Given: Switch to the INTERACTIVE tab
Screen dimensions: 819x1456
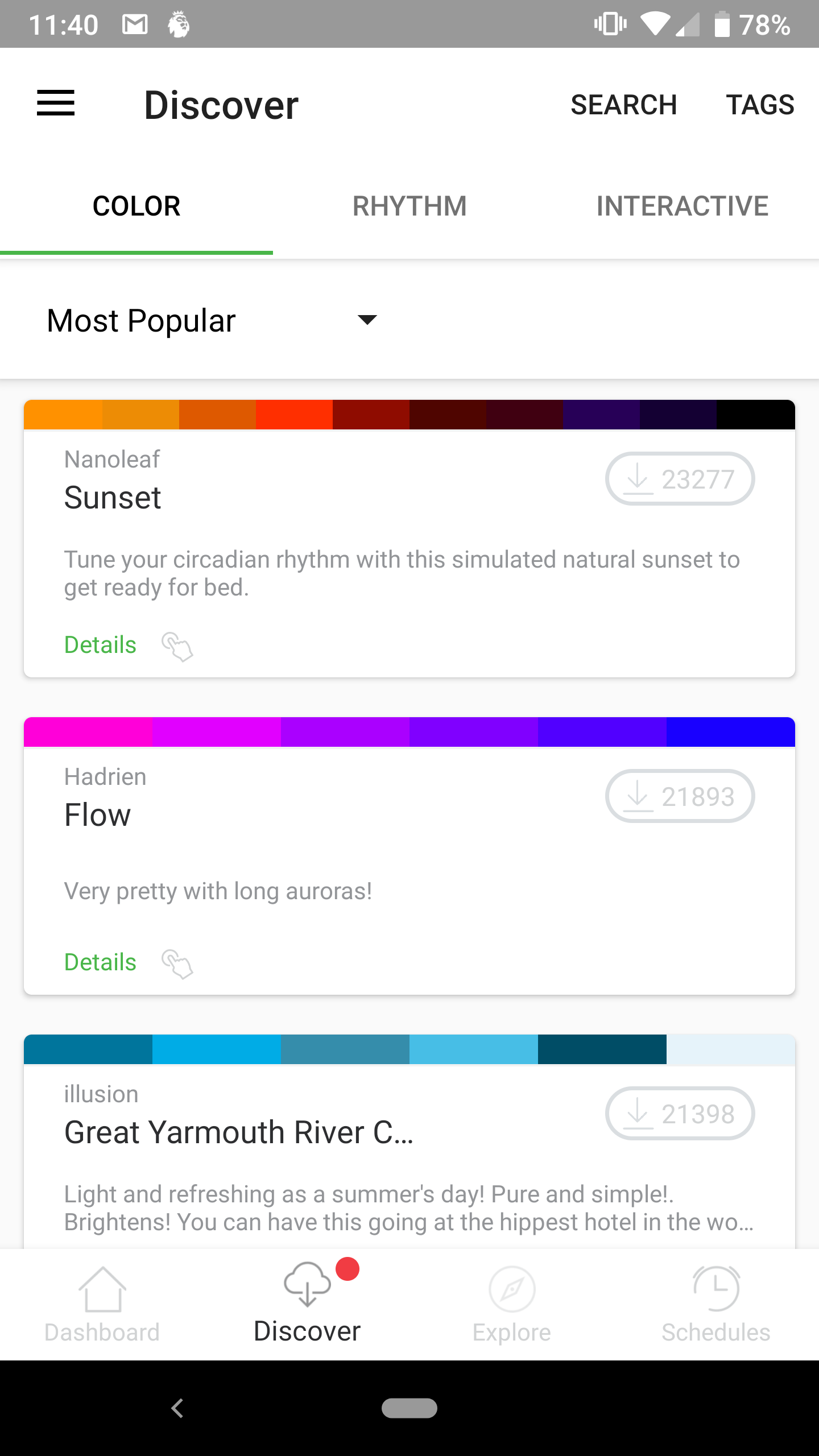Looking at the screenshot, I should tap(682, 206).
